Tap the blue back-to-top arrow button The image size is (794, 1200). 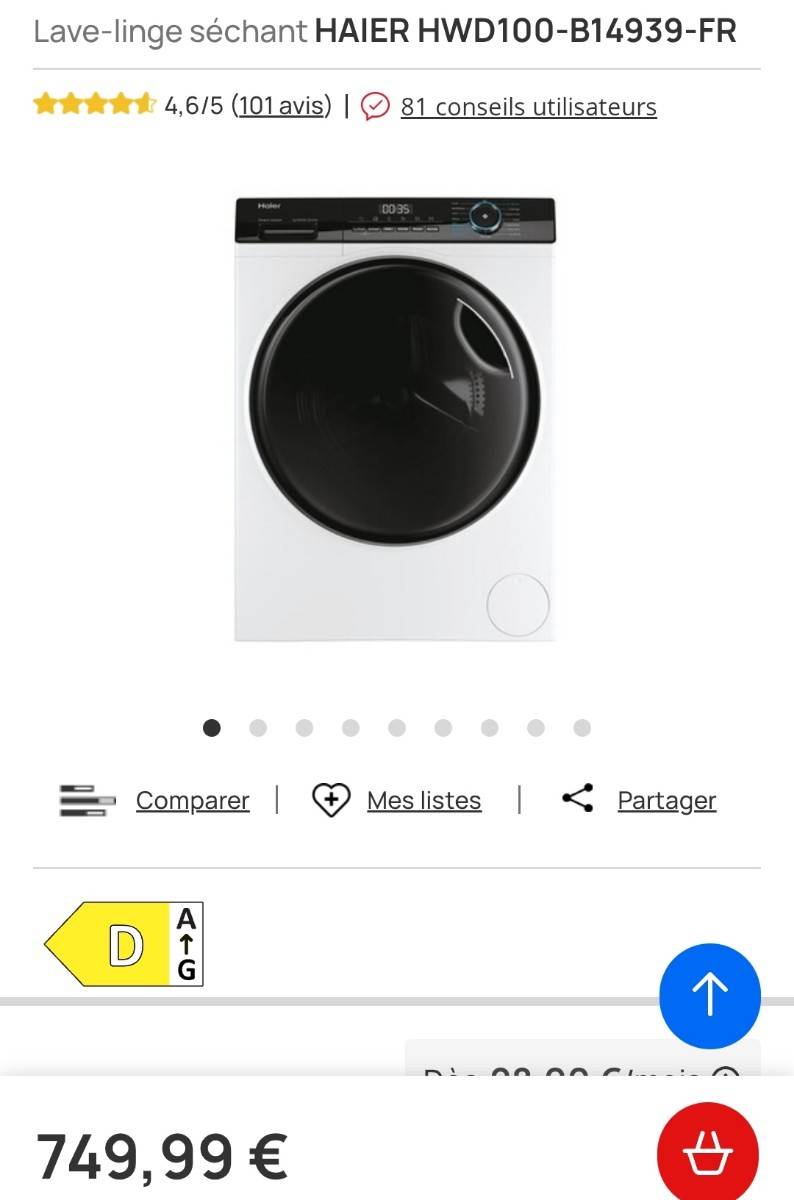click(x=710, y=995)
